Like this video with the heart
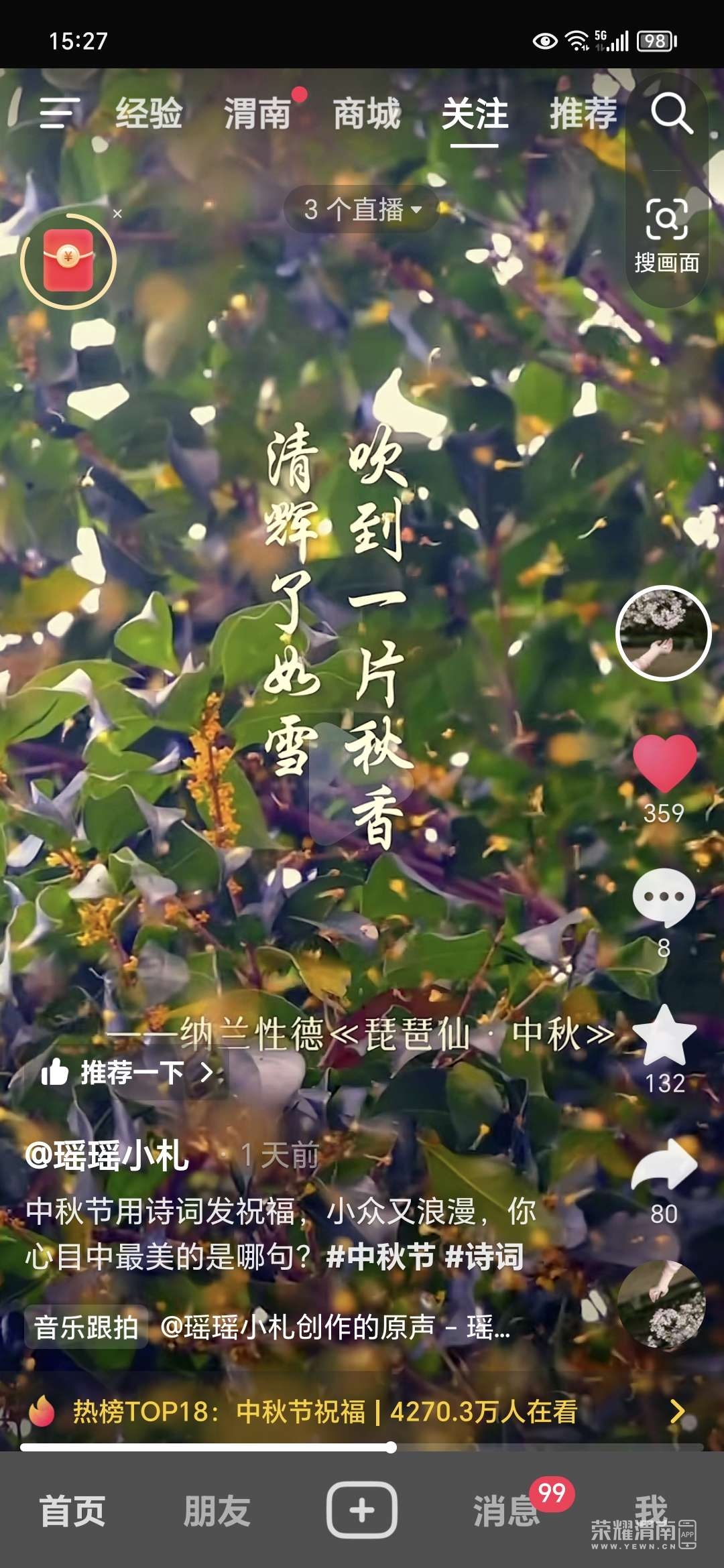Viewport: 724px width, 1568px height. 664,764
